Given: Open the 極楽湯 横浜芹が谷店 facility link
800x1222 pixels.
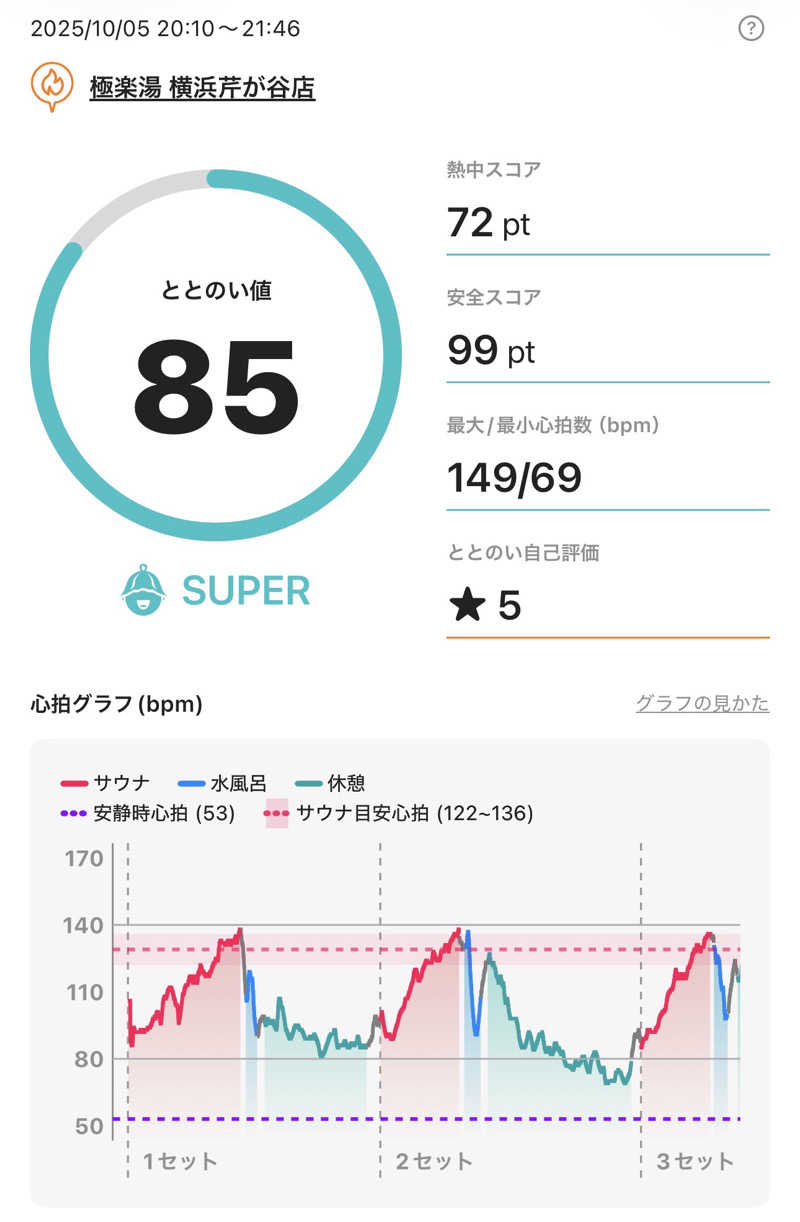Looking at the screenshot, I should coord(202,89).
